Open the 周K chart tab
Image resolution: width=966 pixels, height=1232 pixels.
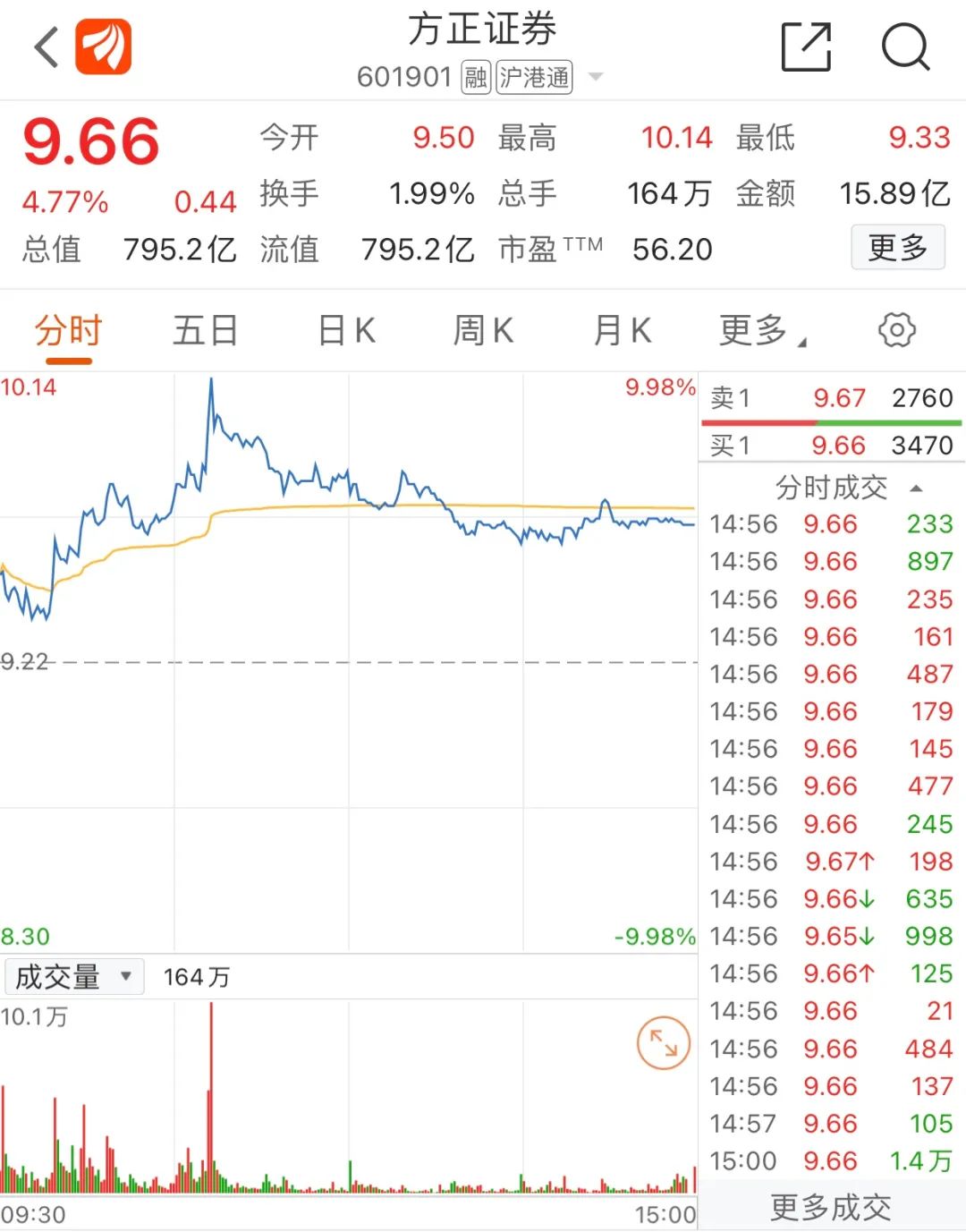pyautogui.click(x=483, y=331)
